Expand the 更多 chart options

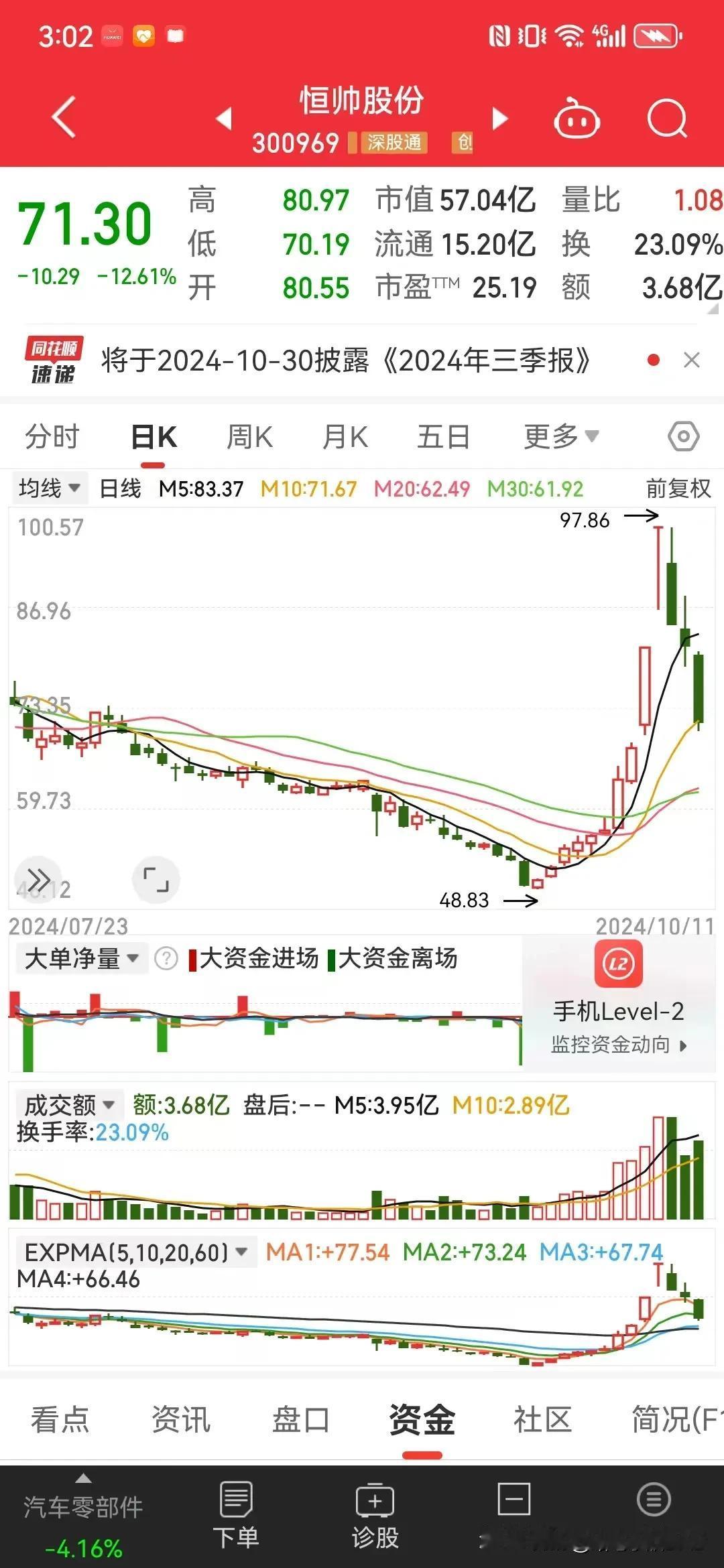point(561,437)
